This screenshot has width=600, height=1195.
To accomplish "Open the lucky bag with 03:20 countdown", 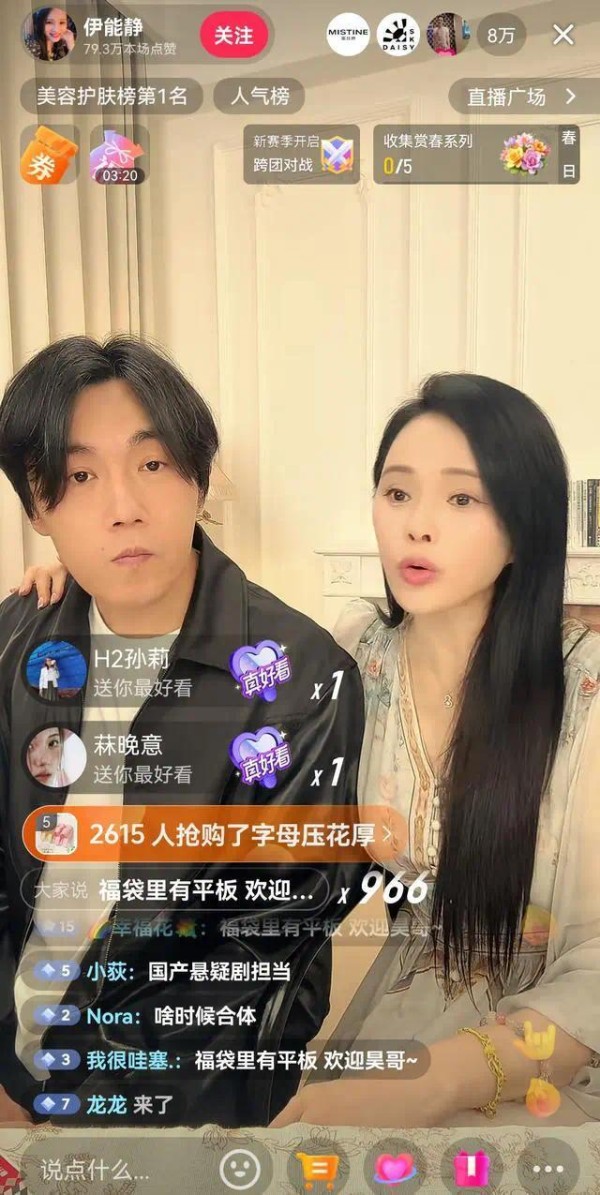I will coord(119,156).
